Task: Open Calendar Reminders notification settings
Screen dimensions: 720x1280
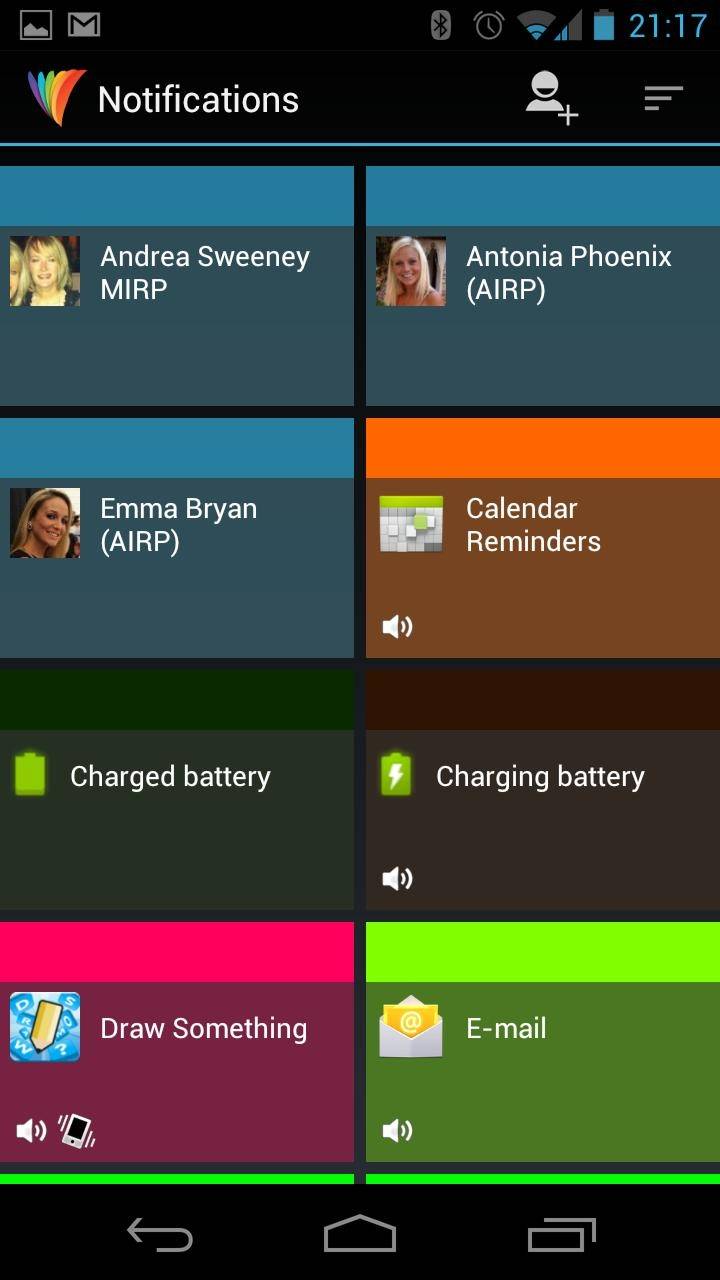Action: click(x=542, y=538)
